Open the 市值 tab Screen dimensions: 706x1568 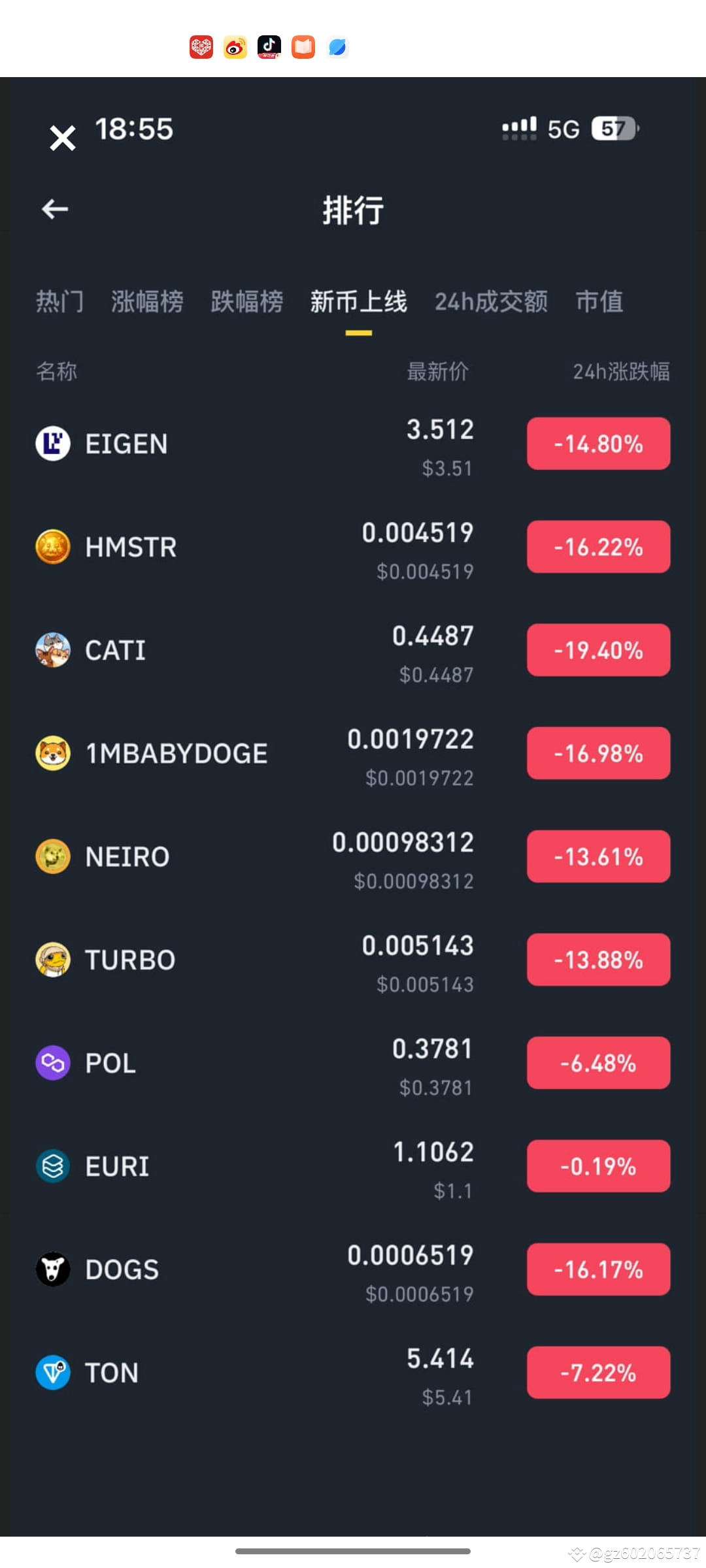pyautogui.click(x=599, y=302)
